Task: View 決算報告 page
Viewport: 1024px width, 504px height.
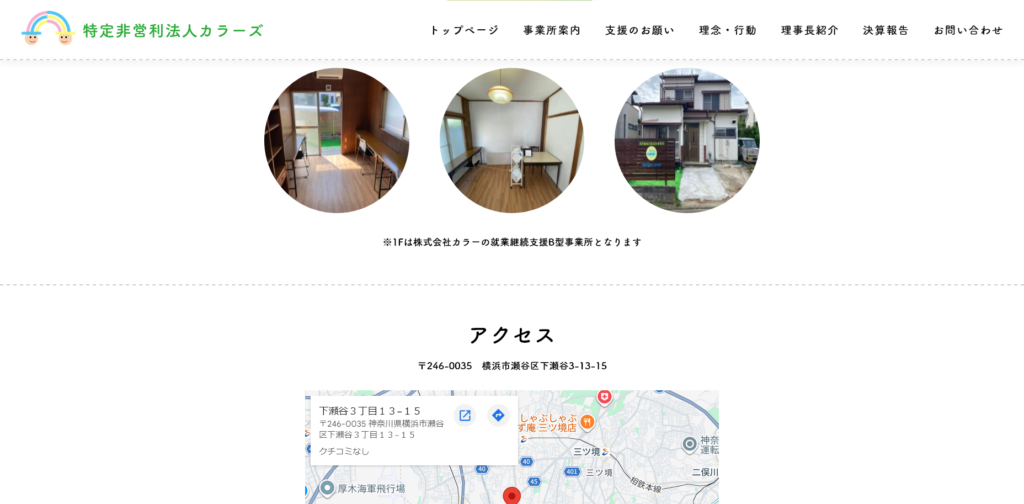Action: 886,30
